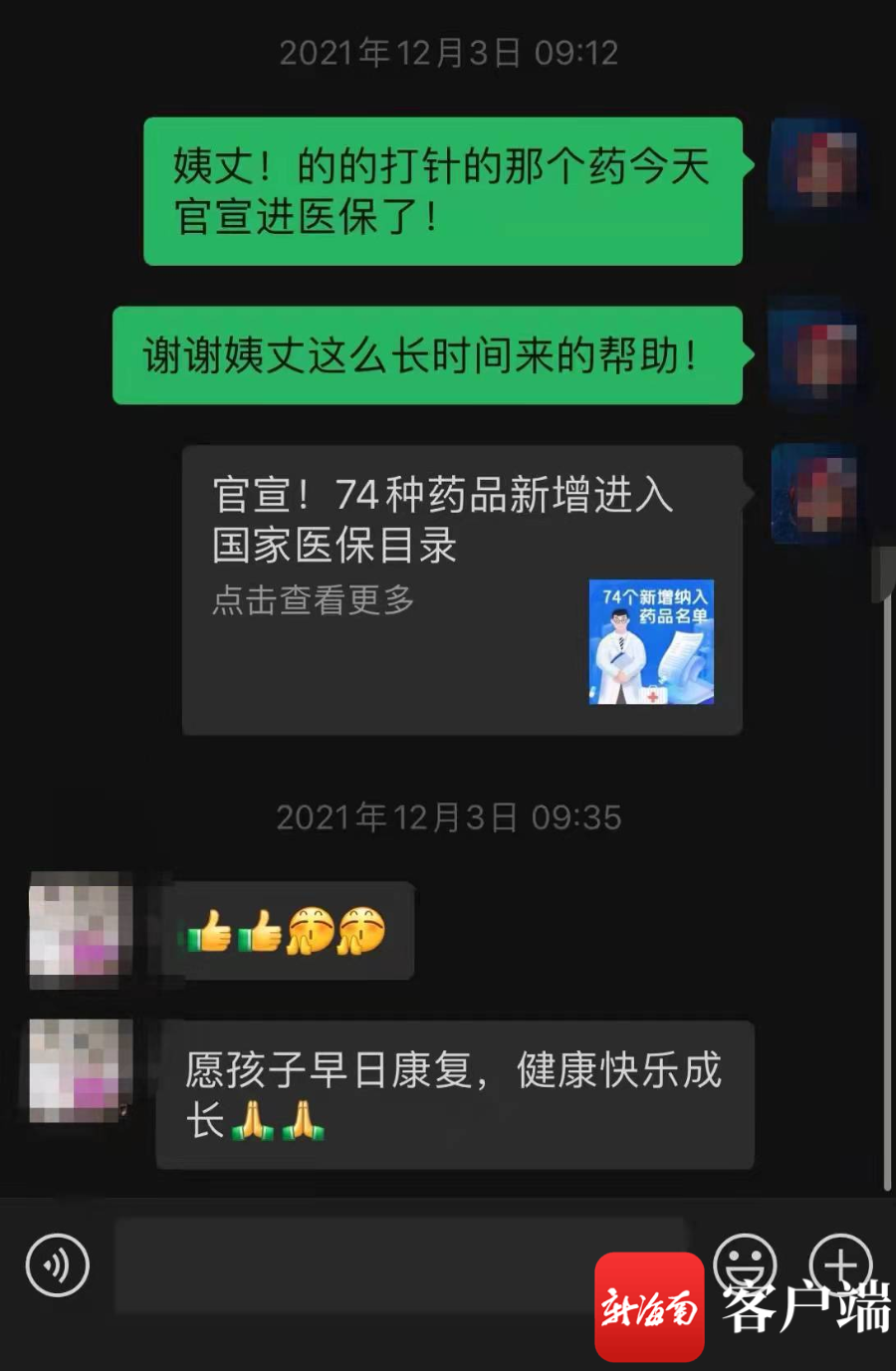Open the shared article about 74种药品新增
896x1371 pixels.
tap(462, 589)
